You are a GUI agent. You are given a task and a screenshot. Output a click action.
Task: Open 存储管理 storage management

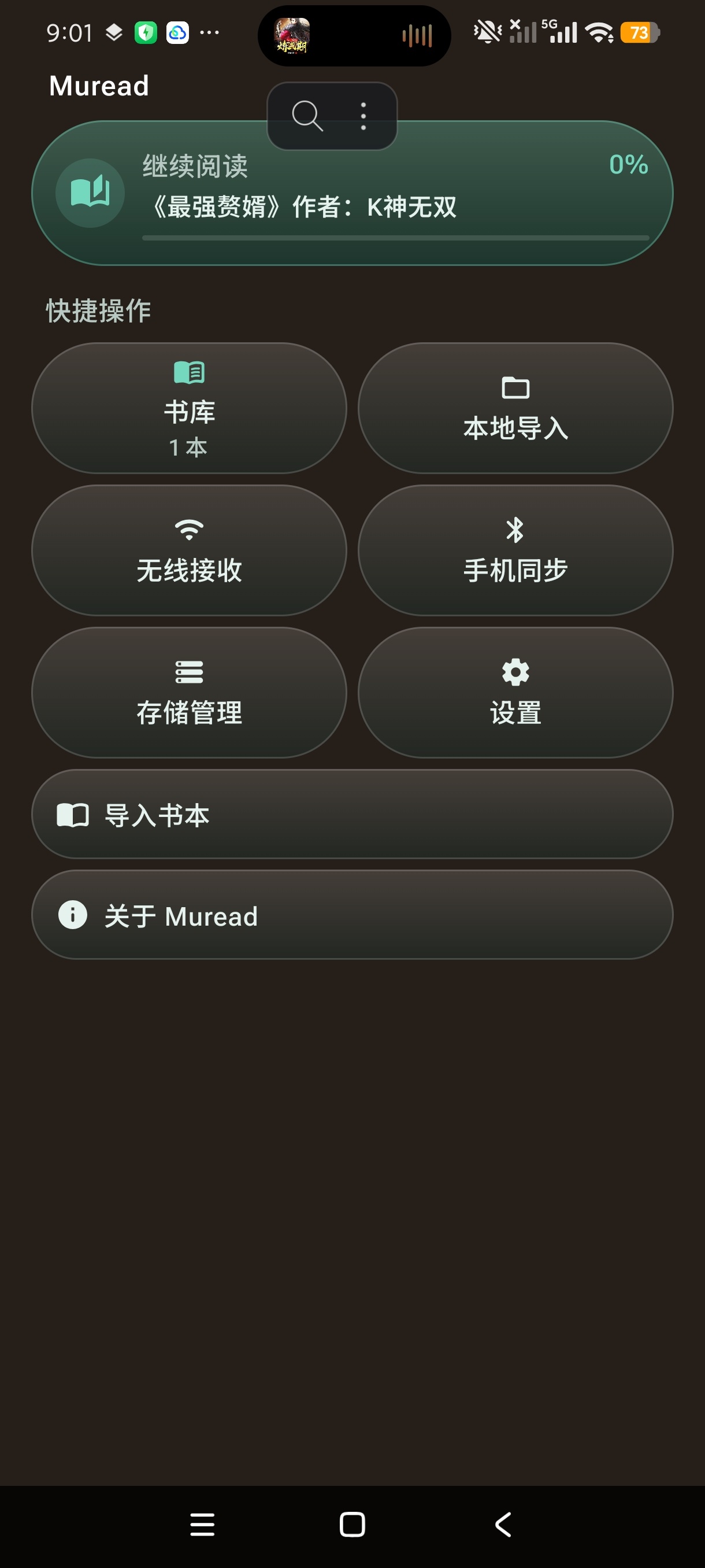point(189,693)
